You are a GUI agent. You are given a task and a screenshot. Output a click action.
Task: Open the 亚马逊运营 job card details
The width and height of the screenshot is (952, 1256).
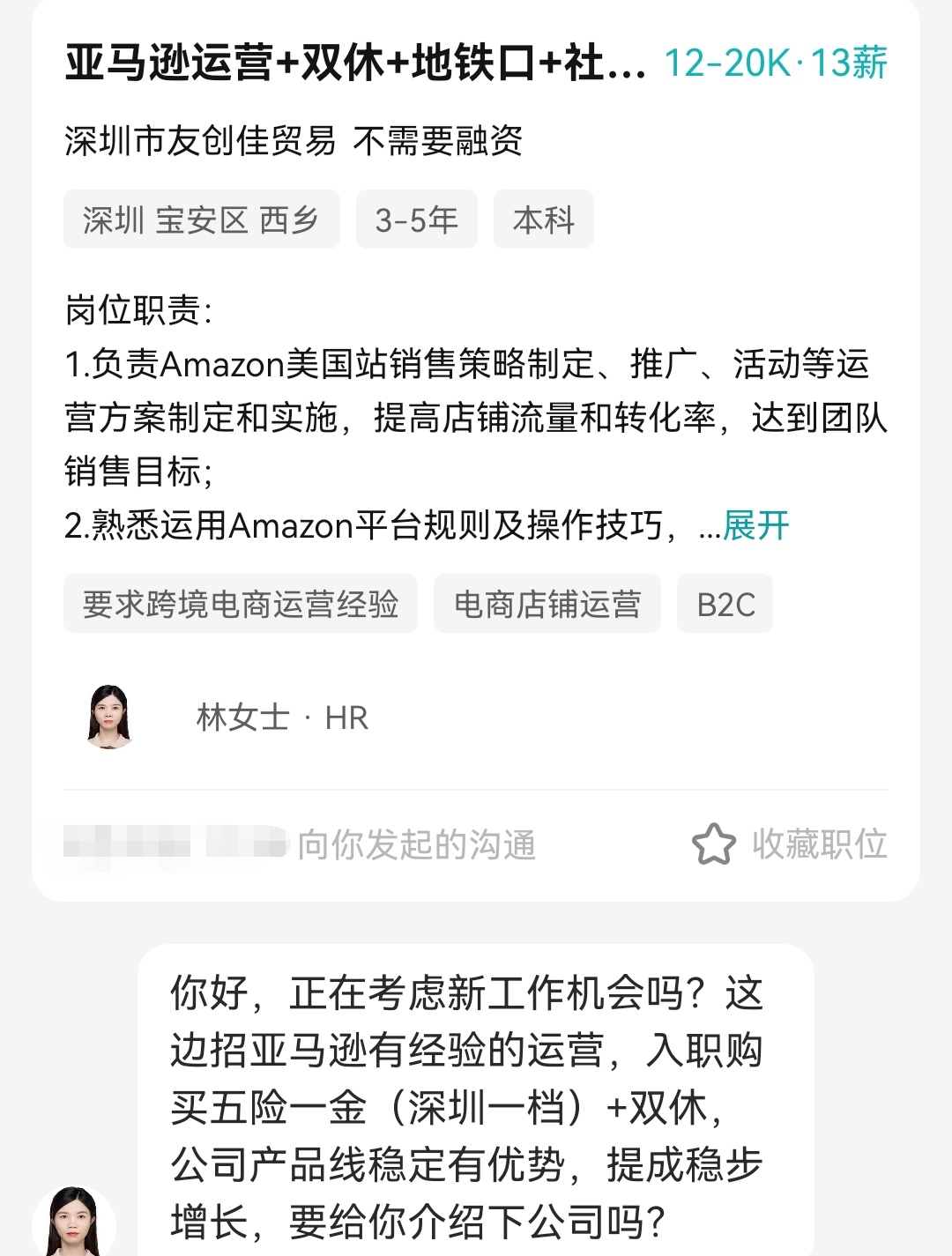click(x=355, y=63)
